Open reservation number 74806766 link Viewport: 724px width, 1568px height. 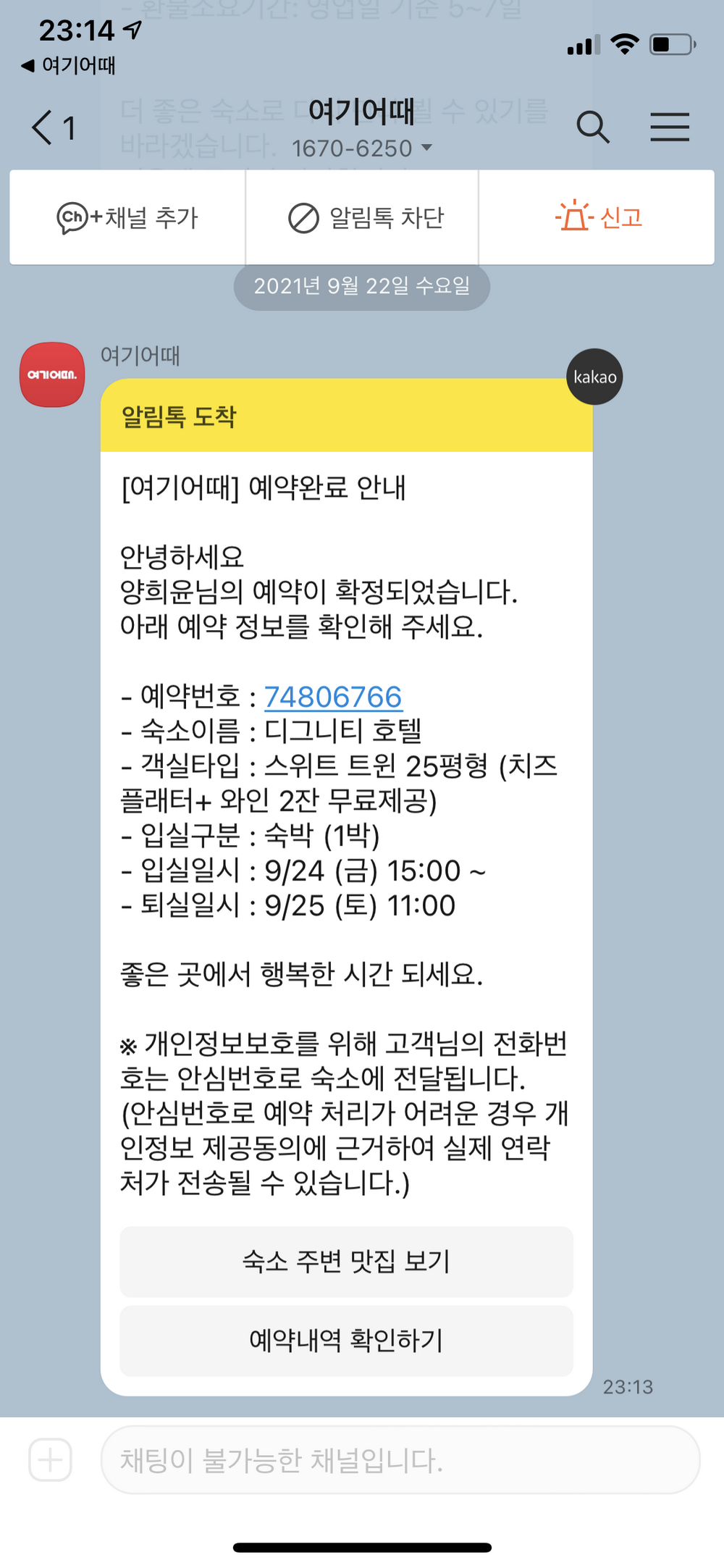(332, 697)
